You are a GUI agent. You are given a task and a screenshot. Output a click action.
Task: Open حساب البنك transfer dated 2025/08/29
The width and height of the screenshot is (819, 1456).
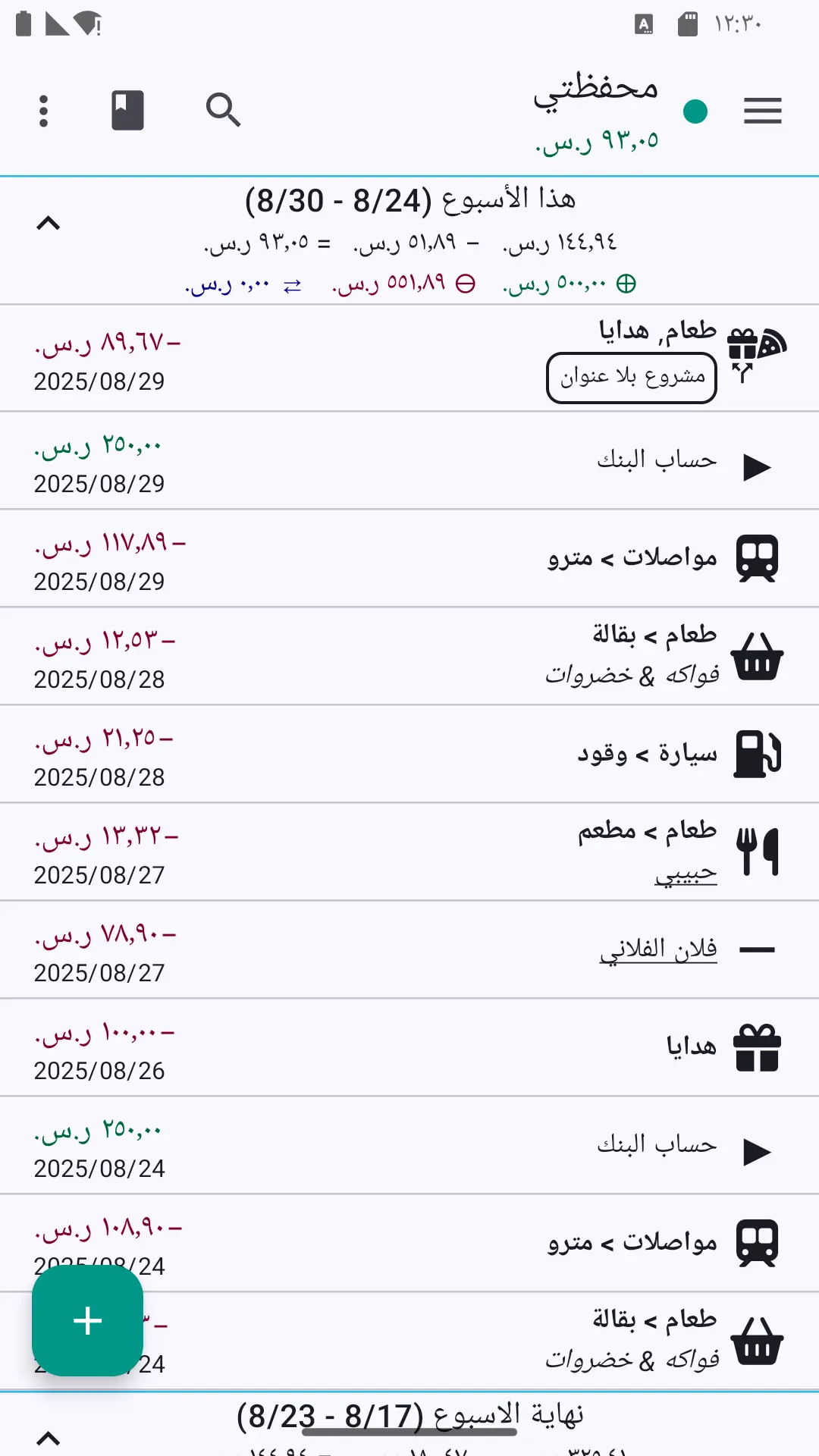point(409,461)
